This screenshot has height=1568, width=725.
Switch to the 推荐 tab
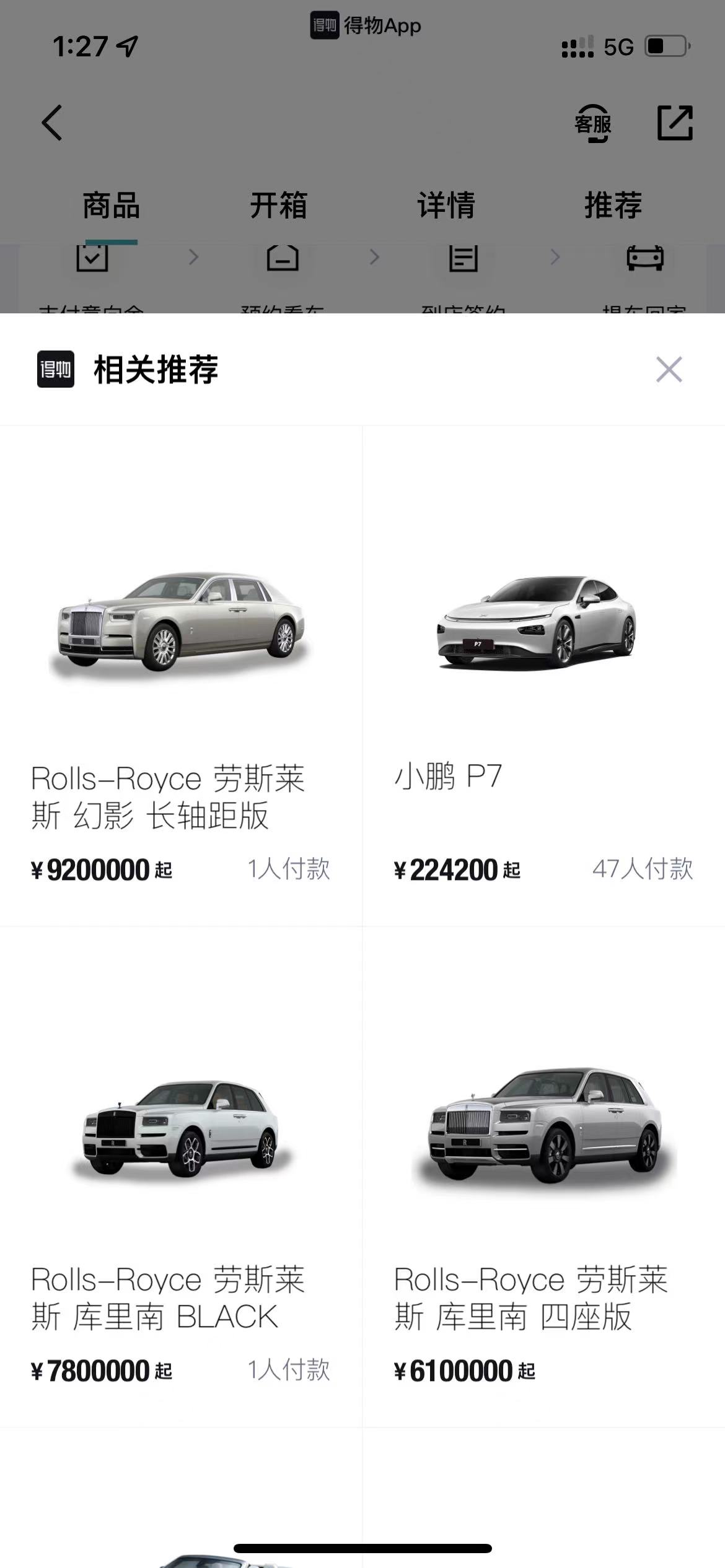click(613, 206)
